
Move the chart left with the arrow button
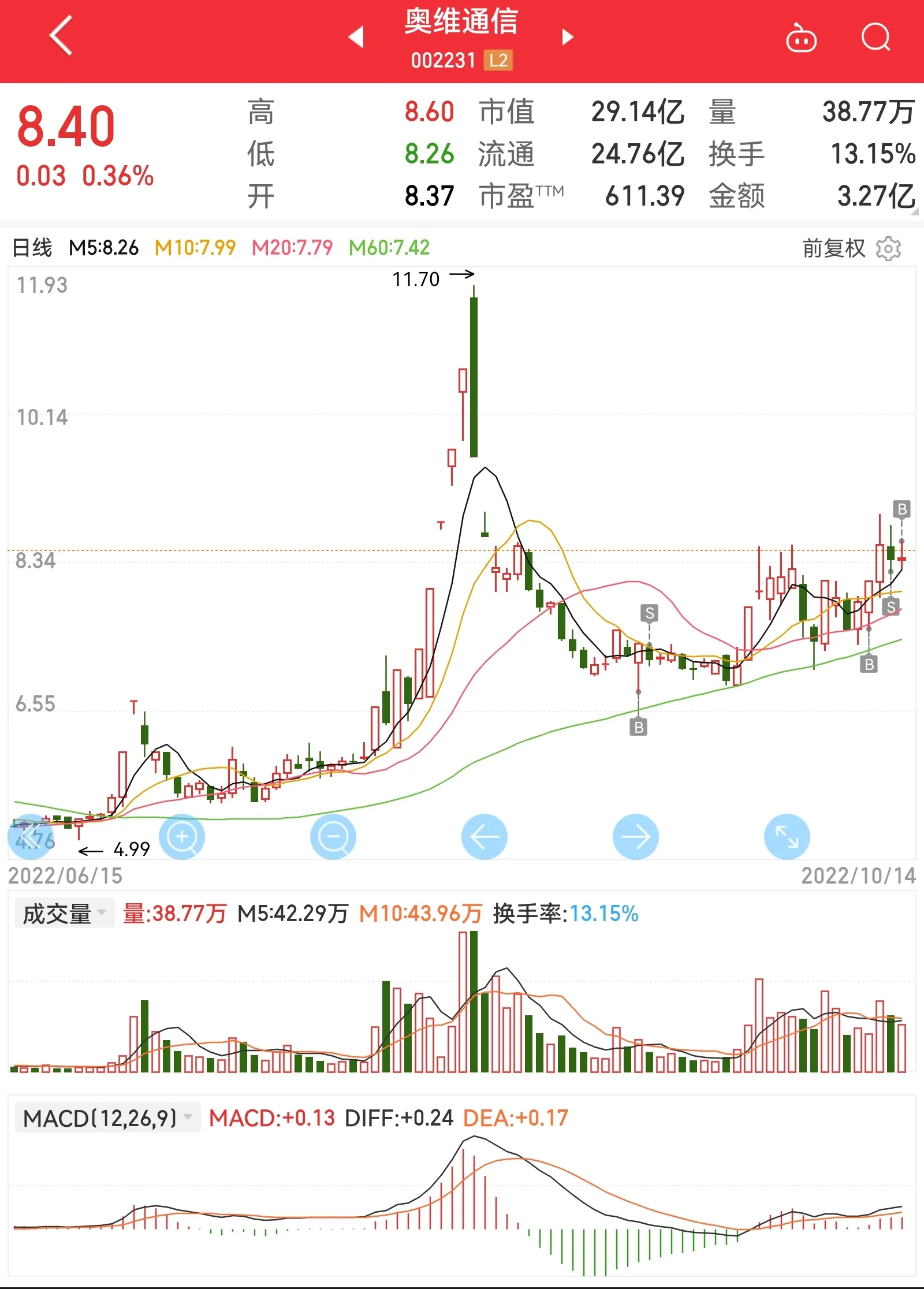pos(485,836)
